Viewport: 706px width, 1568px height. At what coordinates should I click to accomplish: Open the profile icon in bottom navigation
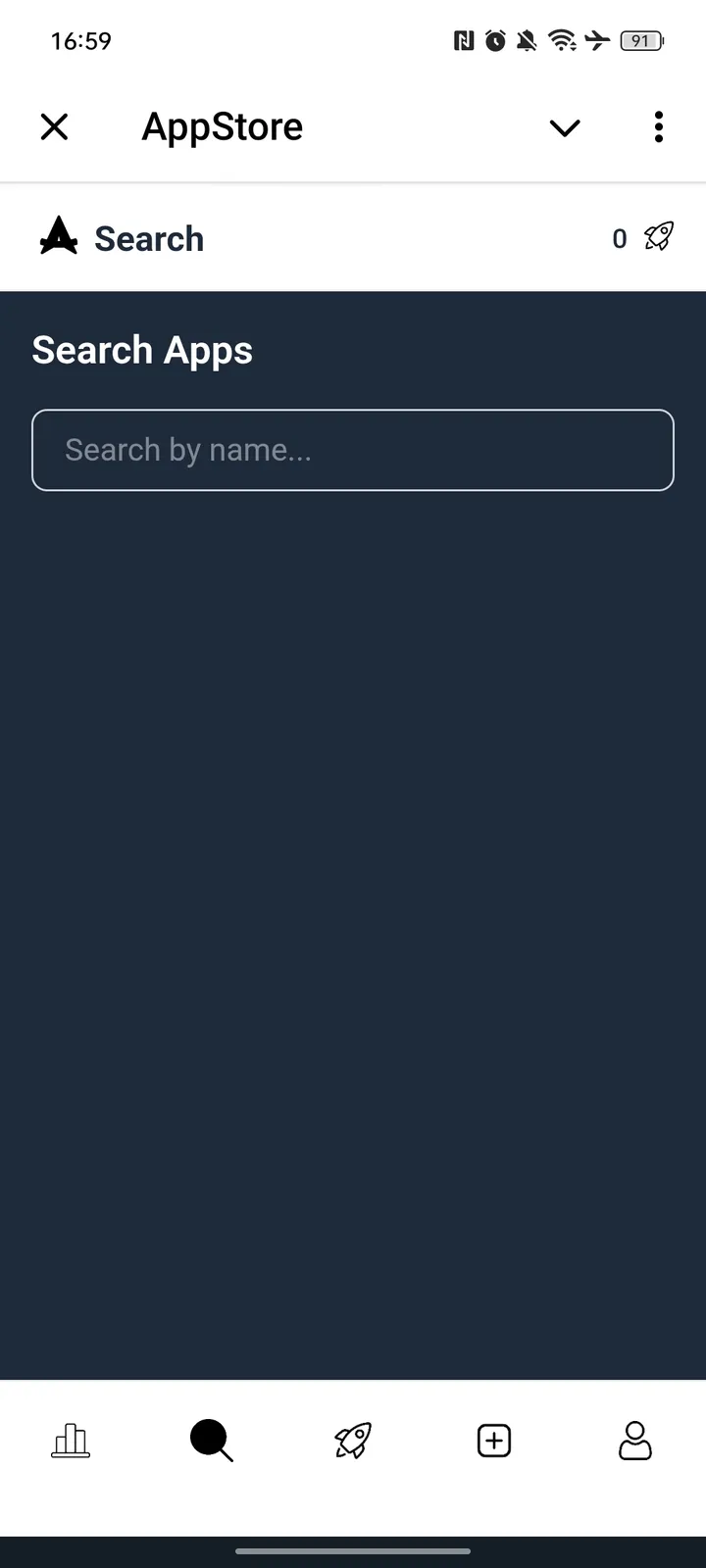click(x=634, y=1441)
